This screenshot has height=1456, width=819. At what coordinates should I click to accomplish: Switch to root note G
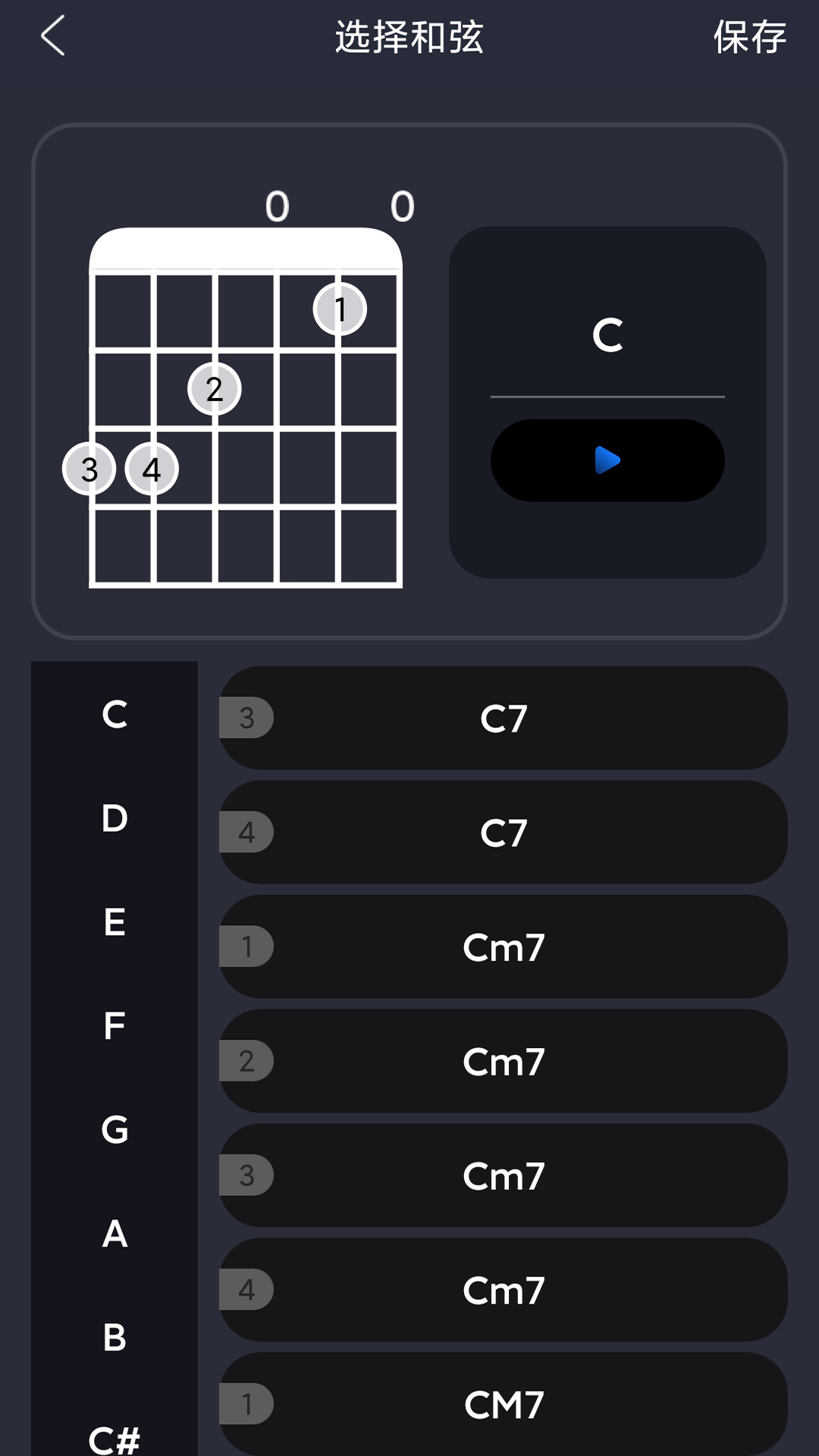115,1130
